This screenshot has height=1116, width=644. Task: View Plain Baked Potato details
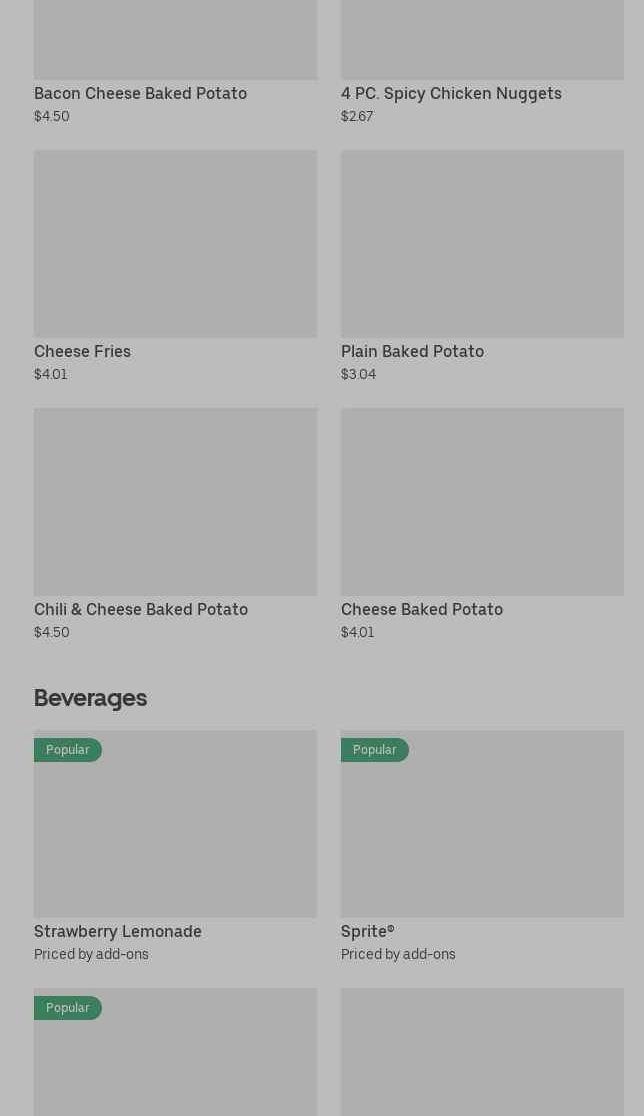[x=482, y=265]
